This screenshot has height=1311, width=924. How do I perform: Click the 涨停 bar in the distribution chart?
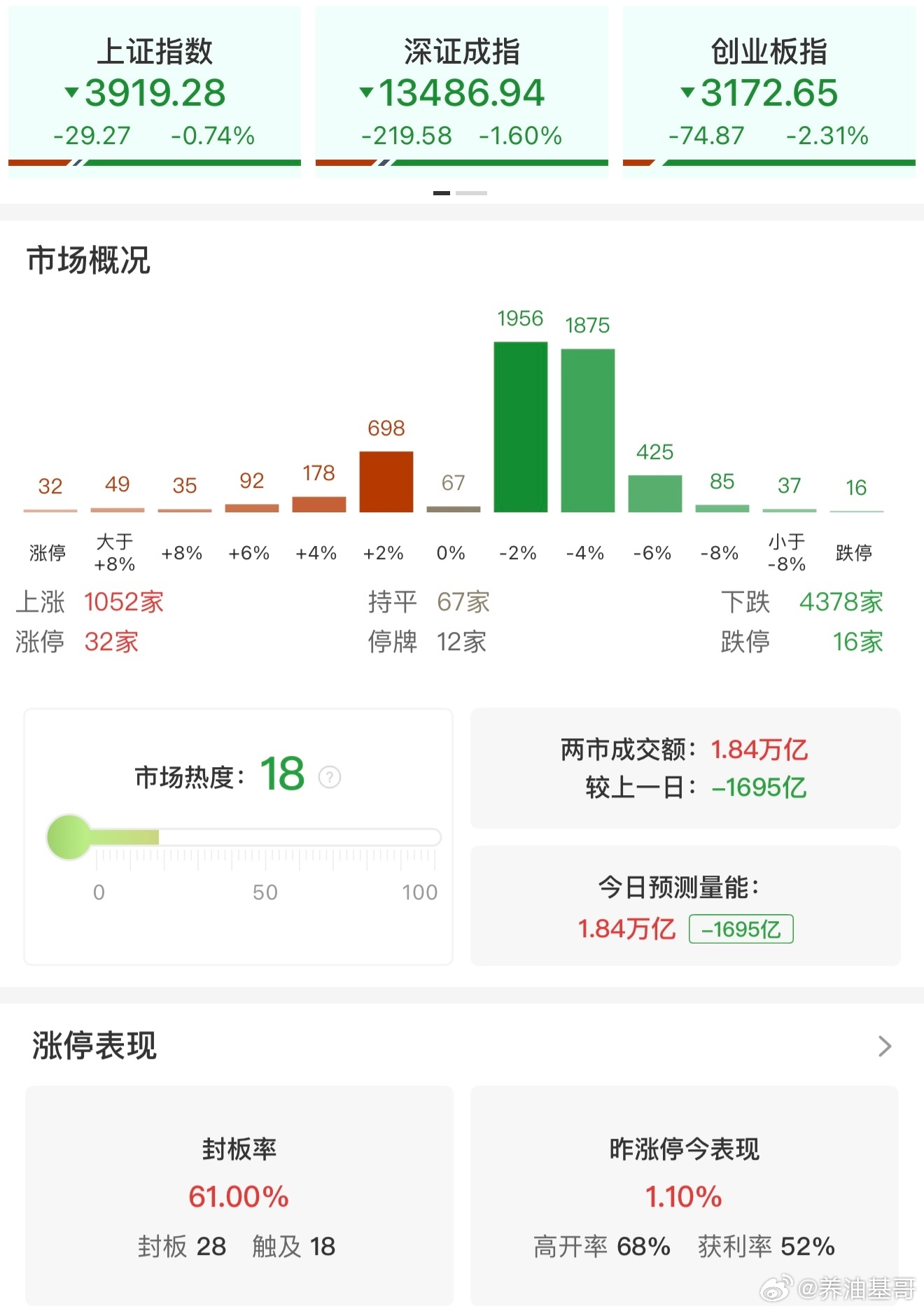coord(50,511)
